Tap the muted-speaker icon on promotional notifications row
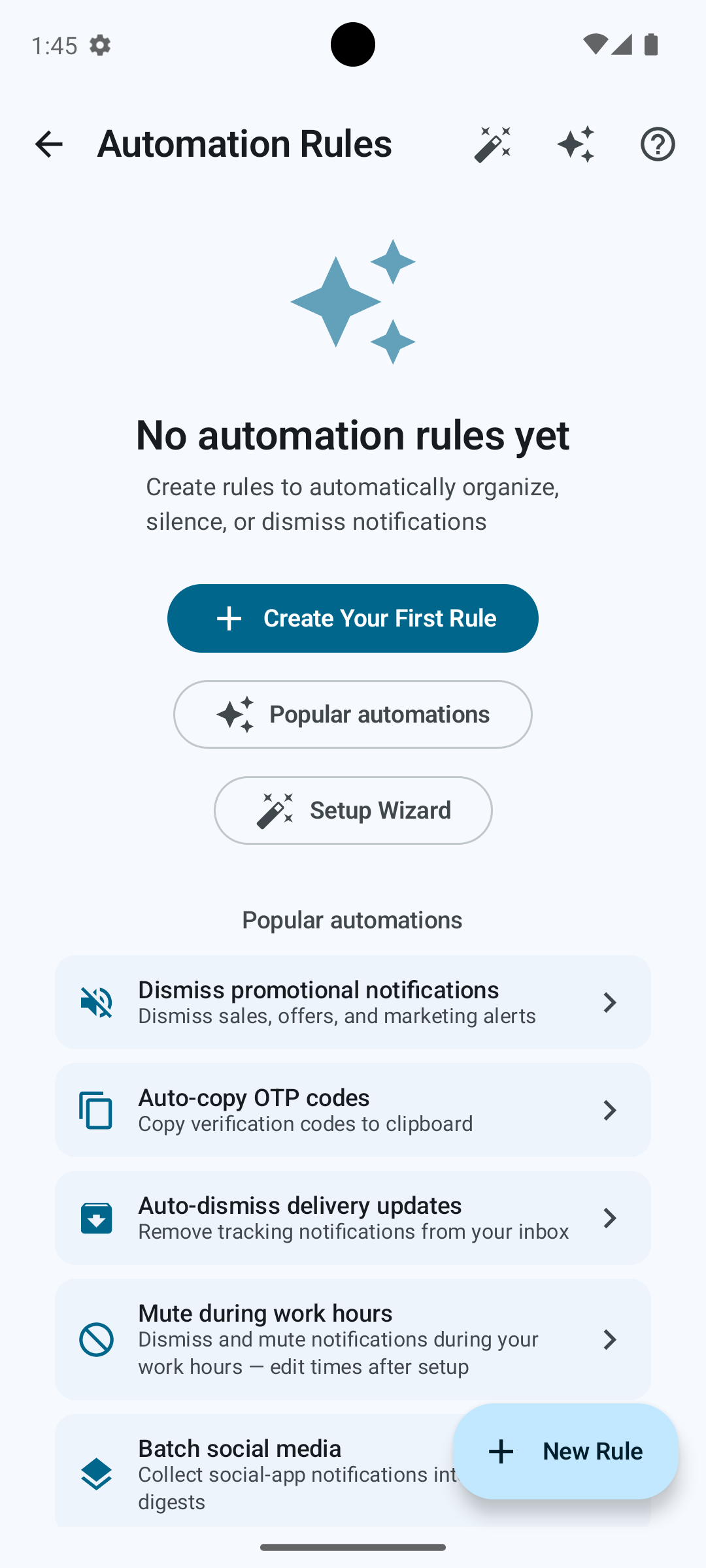 point(96,1002)
